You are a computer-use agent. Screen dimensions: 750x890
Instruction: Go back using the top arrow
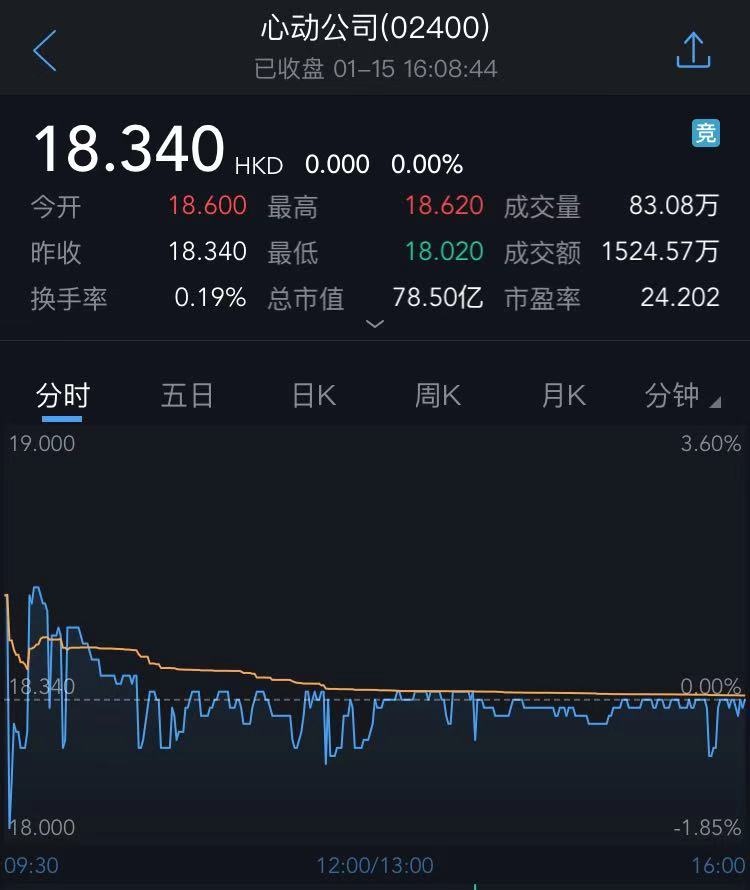pyautogui.click(x=45, y=51)
